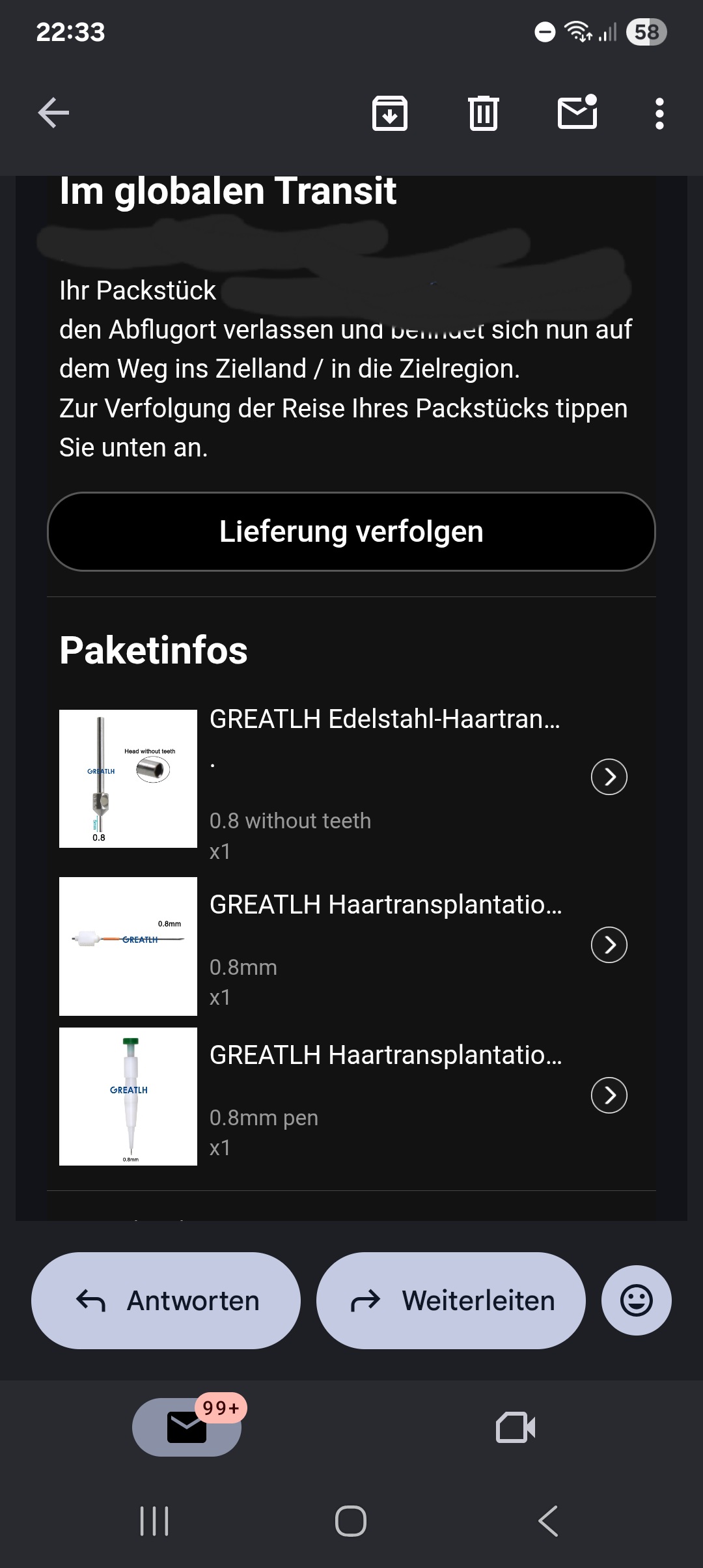Forward the email via Weiterleiten
Viewport: 703px width, 1568px height.
450,1300
